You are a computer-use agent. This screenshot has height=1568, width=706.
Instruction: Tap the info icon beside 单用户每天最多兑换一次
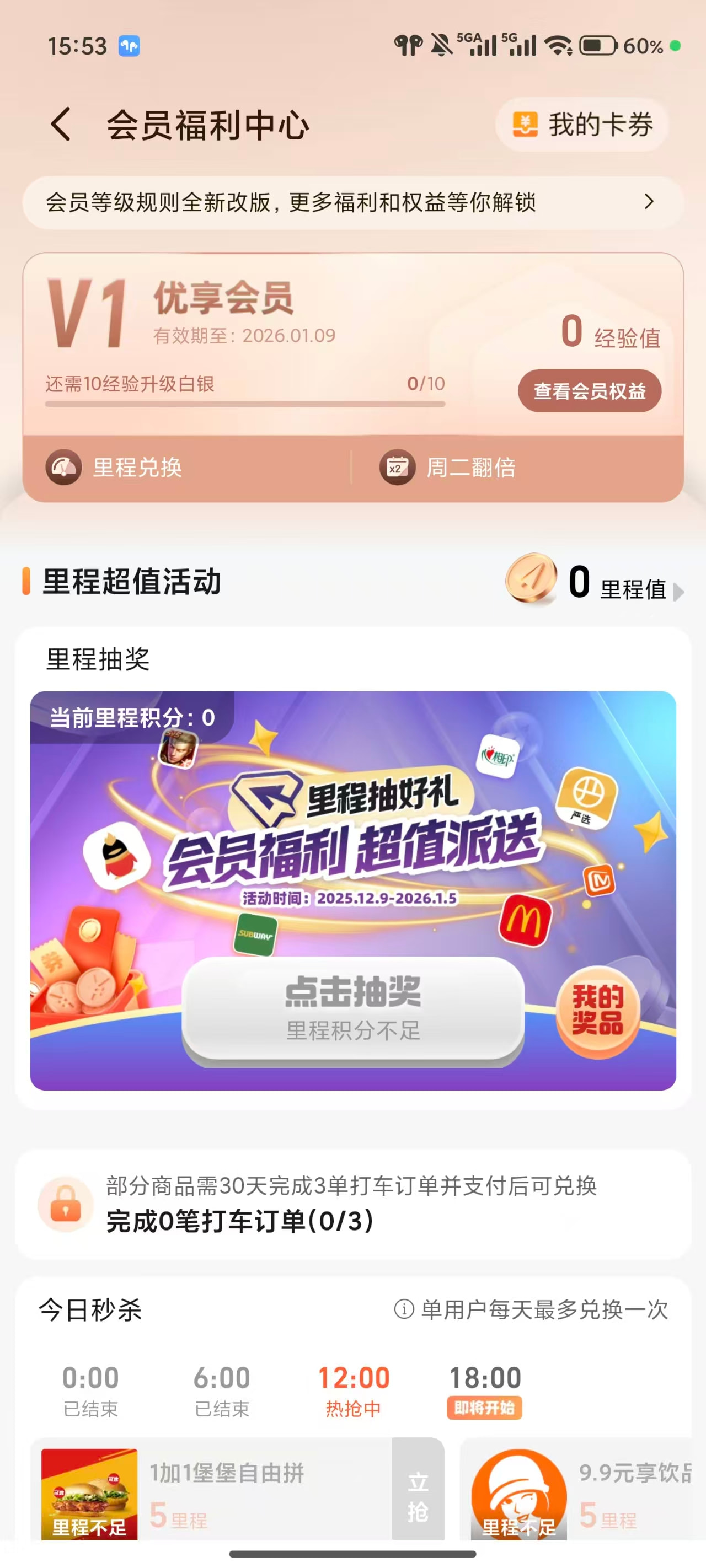[x=404, y=1309]
